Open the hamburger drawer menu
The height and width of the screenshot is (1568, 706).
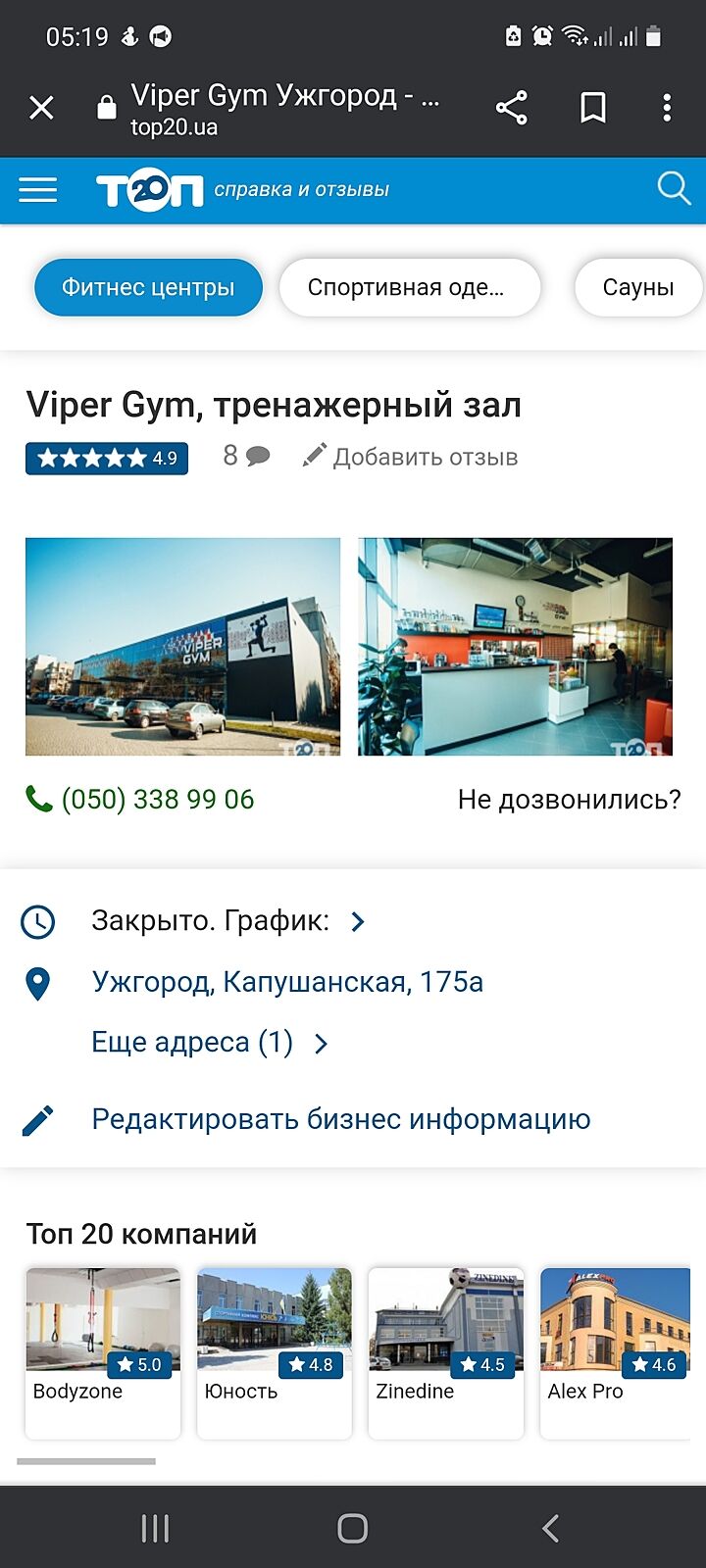pyautogui.click(x=38, y=189)
